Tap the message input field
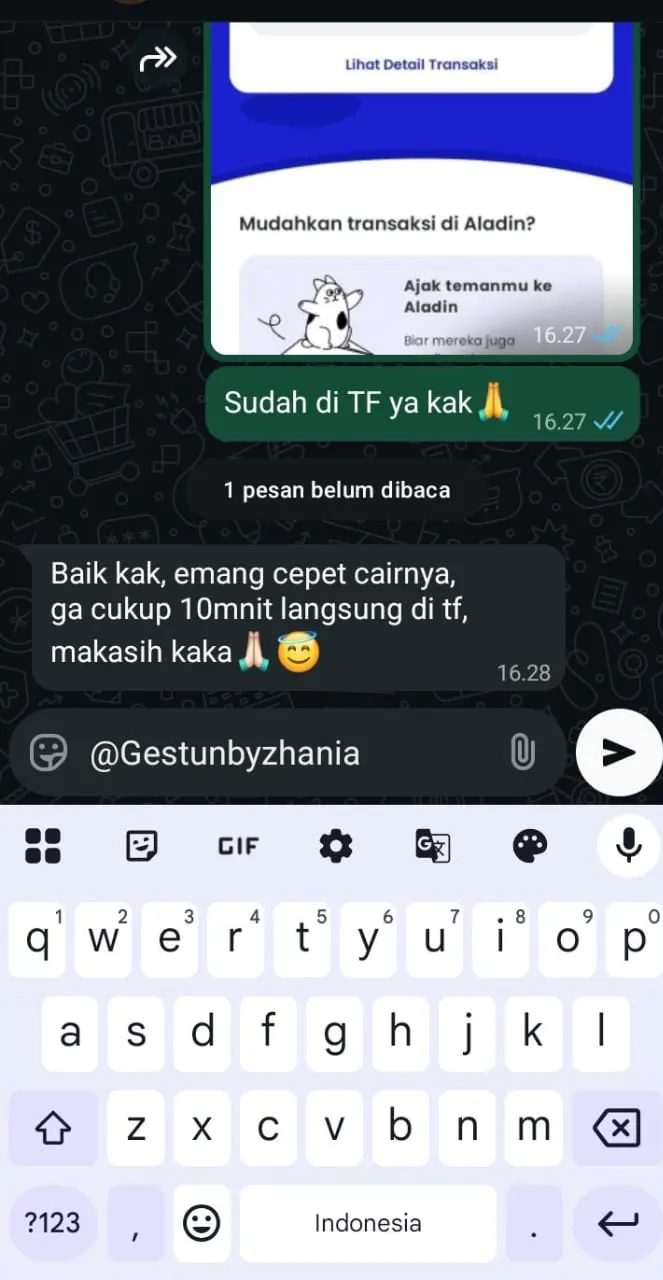Image resolution: width=663 pixels, height=1280 pixels. point(290,753)
